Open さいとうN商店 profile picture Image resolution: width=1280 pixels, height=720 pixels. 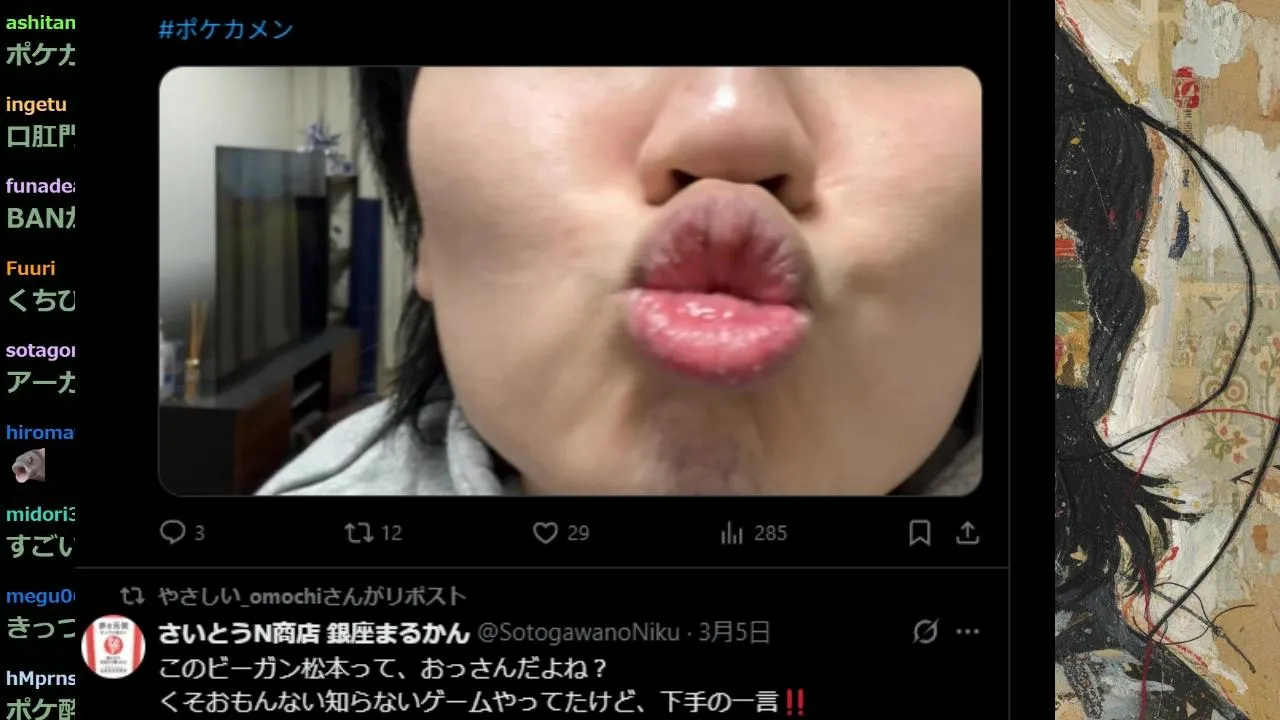[113, 646]
